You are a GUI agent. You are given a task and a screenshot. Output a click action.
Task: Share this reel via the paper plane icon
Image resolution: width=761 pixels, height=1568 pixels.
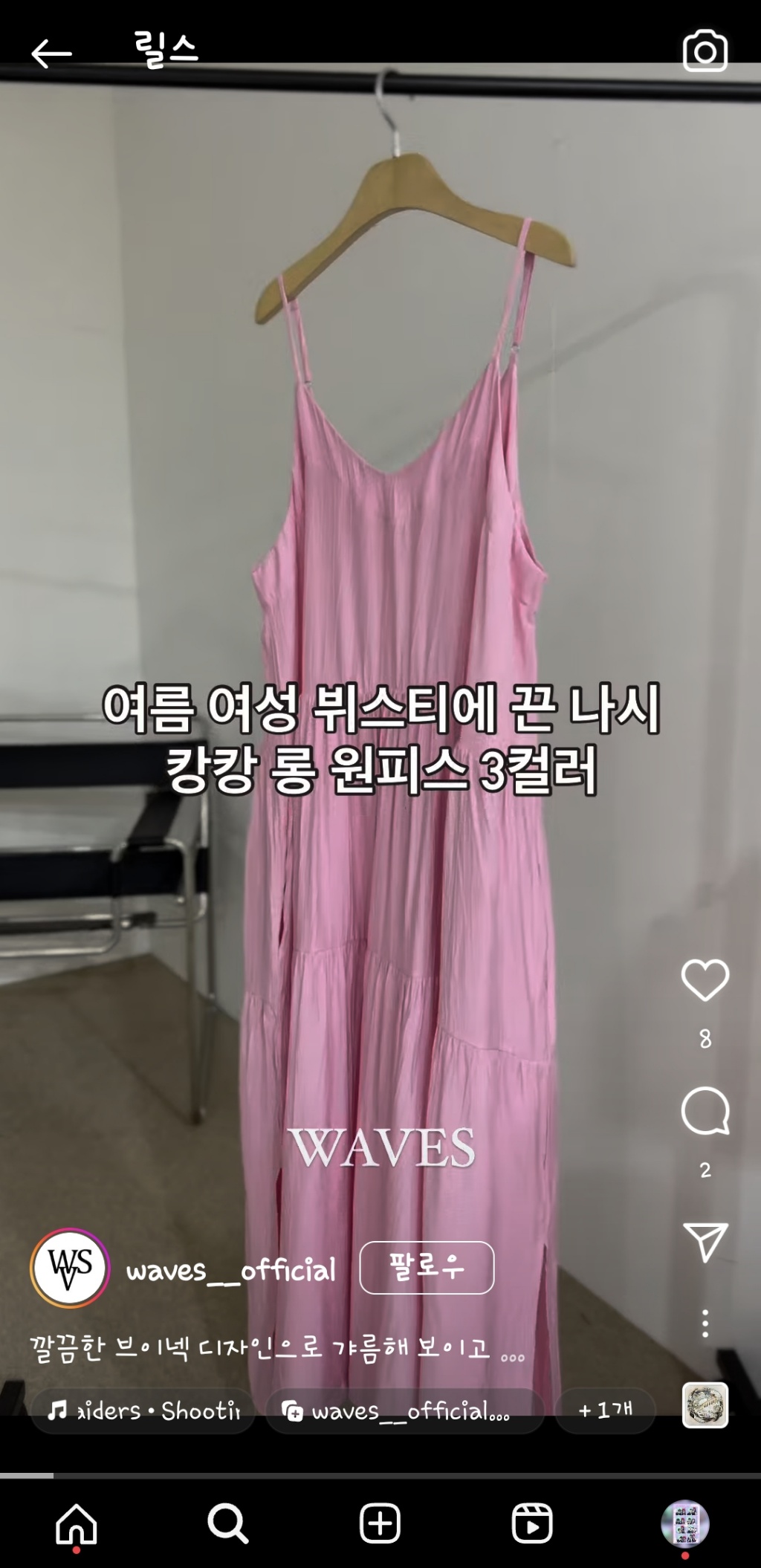pos(705,1242)
